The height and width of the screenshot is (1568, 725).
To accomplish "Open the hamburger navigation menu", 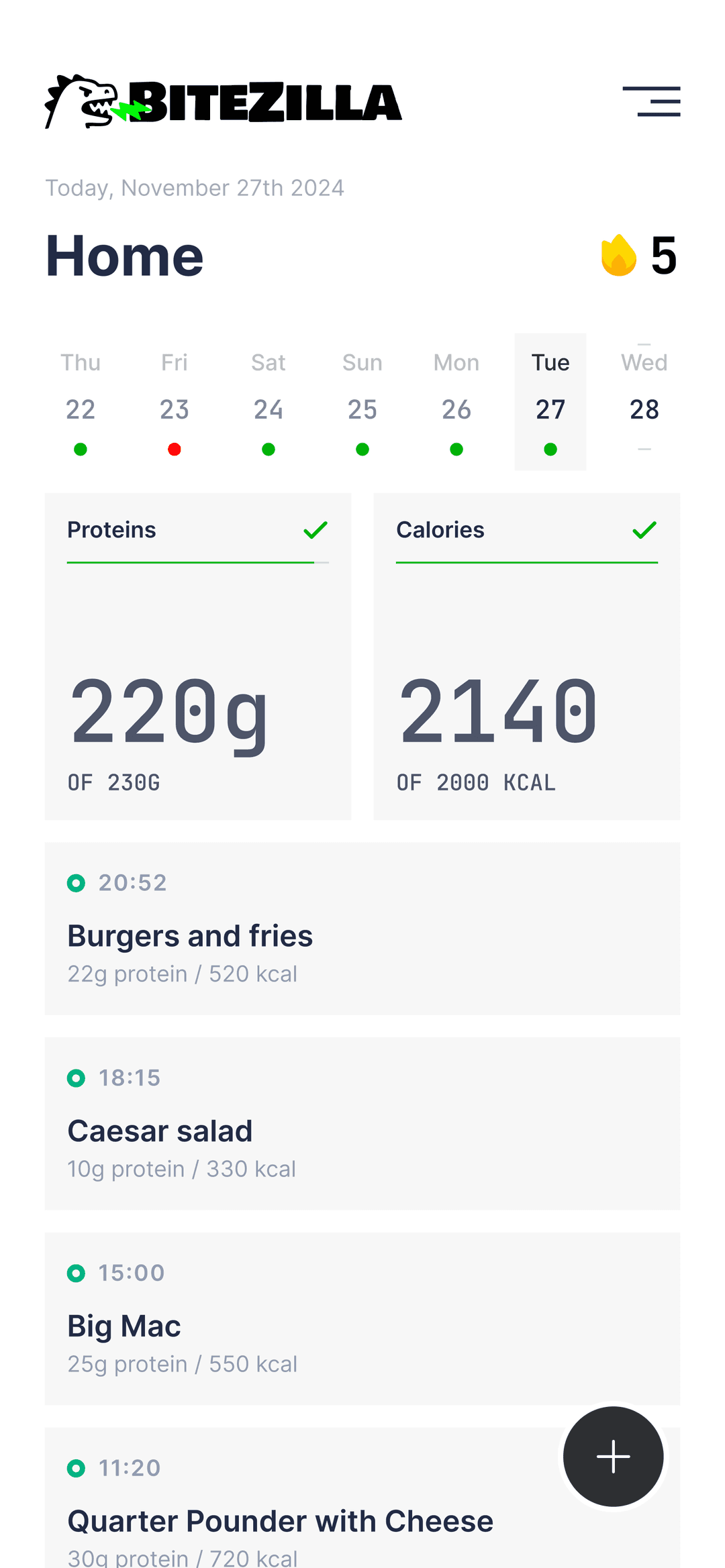I will 650,102.
